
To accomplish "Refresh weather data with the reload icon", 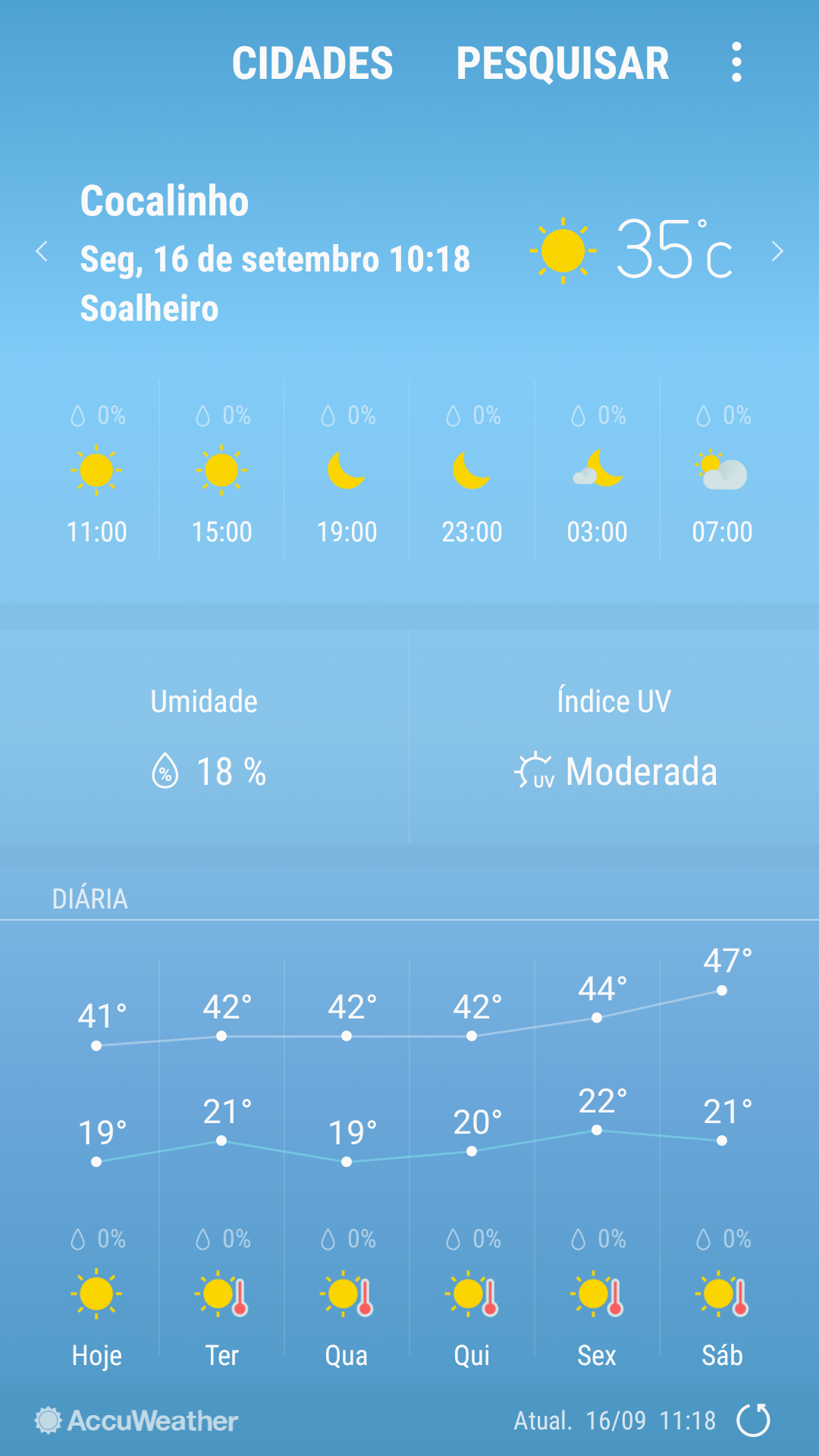I will coord(753,1420).
